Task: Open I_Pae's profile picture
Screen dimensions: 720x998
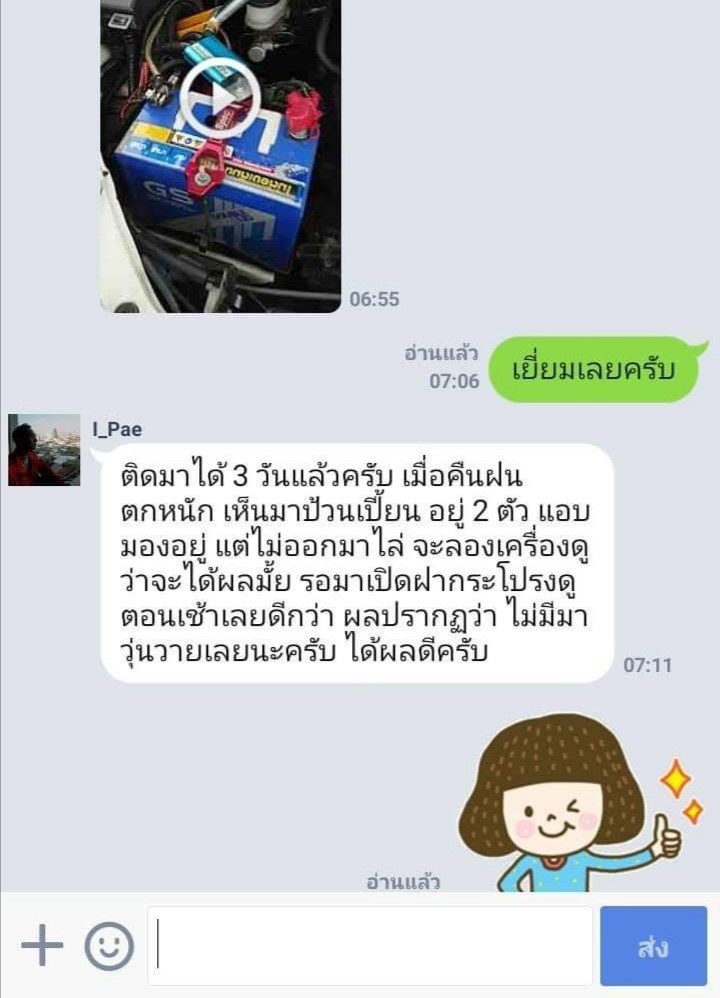Action: 44,450
